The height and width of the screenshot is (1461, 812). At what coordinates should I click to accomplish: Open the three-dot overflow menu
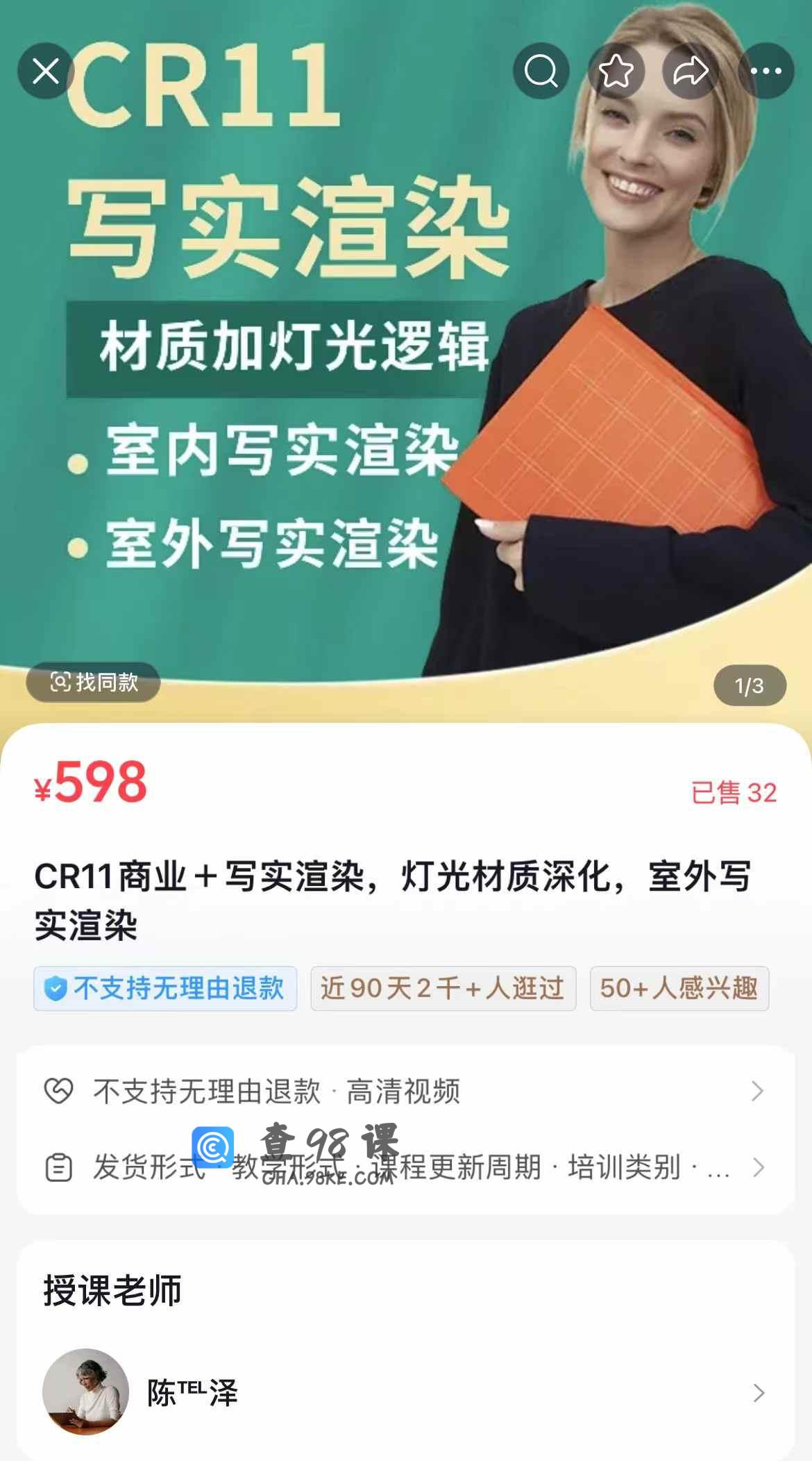point(766,71)
